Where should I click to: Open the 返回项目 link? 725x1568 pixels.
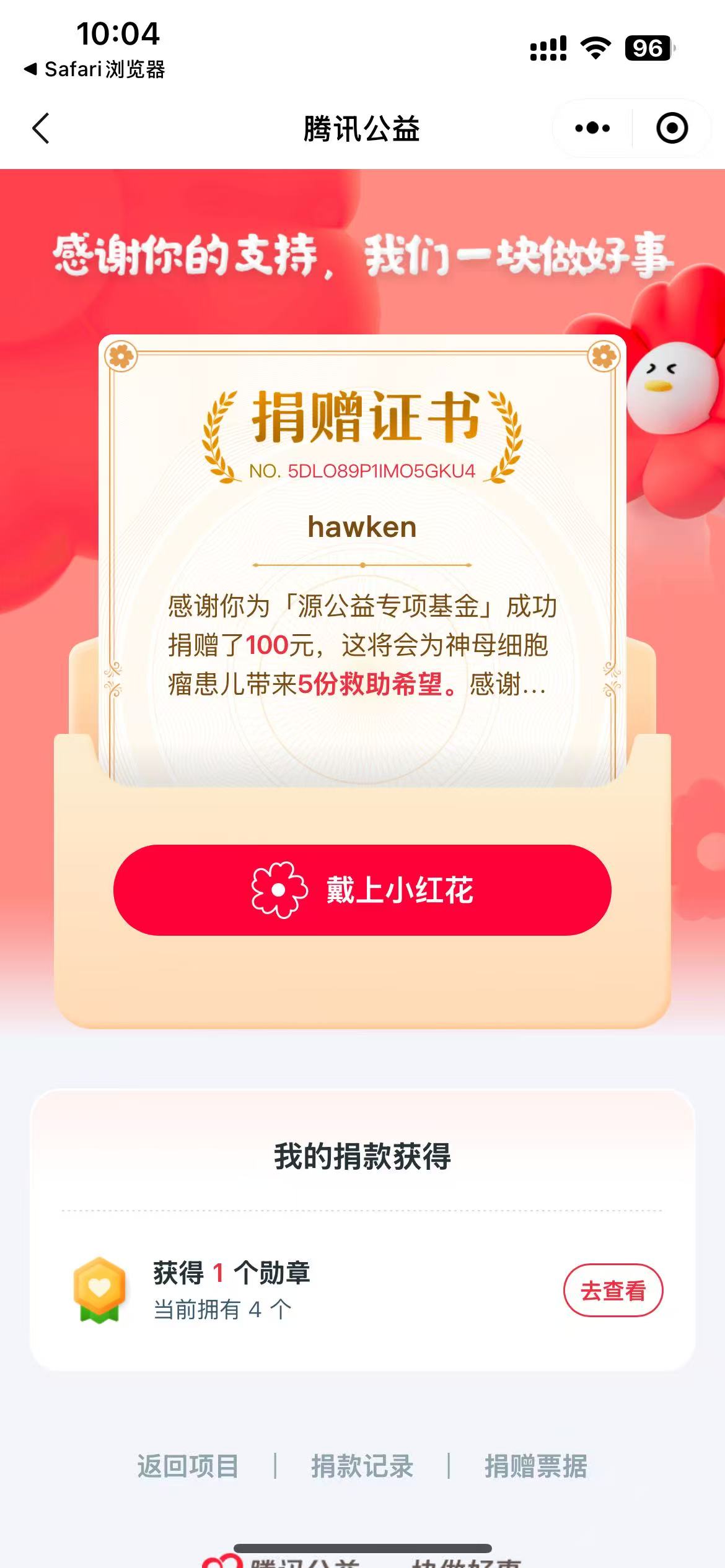pyautogui.click(x=188, y=1466)
